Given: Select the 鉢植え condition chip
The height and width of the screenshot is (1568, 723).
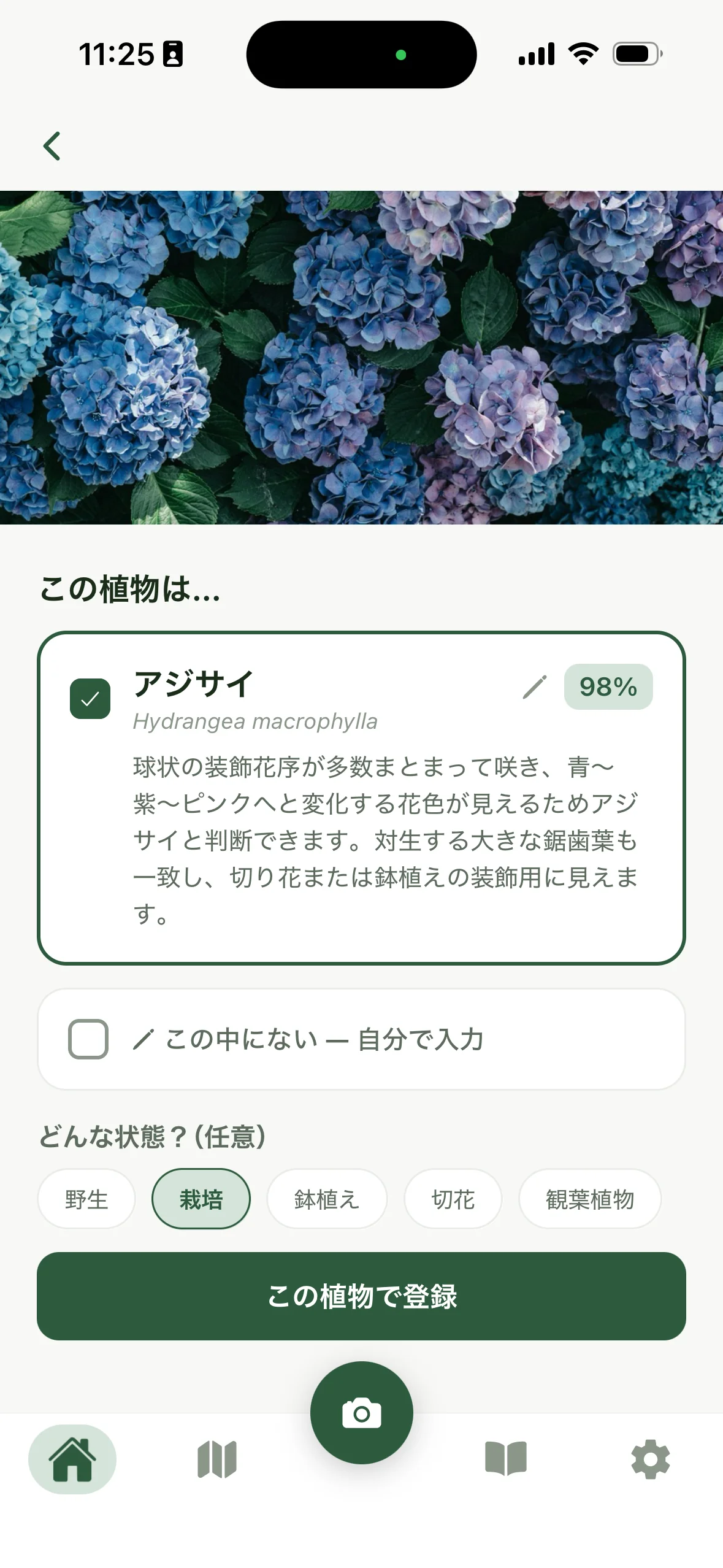Looking at the screenshot, I should pyautogui.click(x=327, y=1199).
